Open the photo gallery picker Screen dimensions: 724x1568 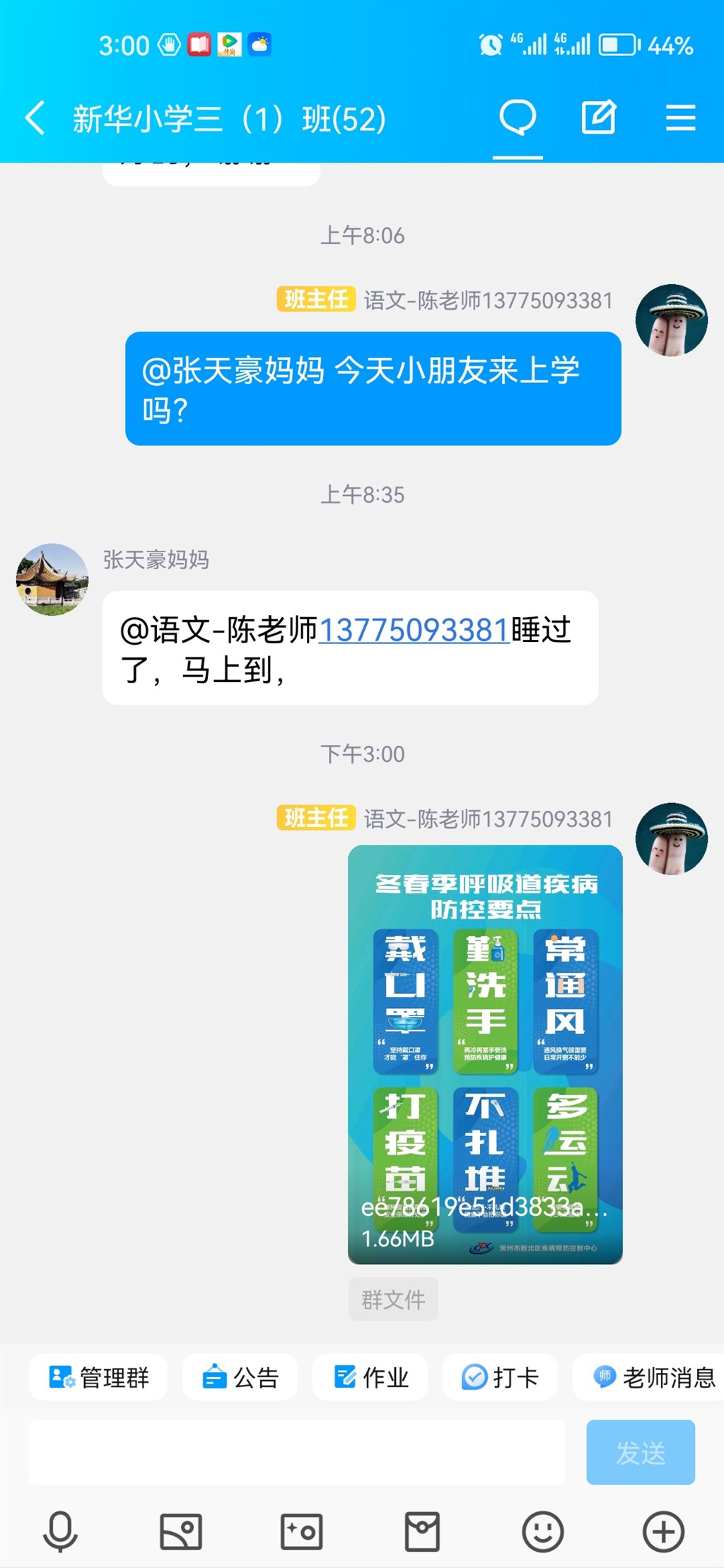click(181, 1531)
